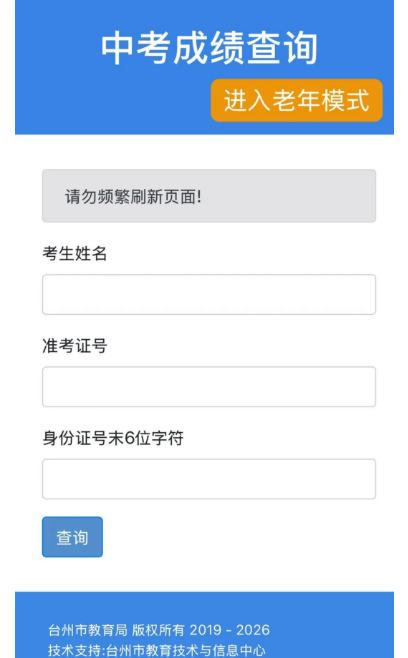Viewport: 408px width, 658px height.
Task: Tap the 身份证号末6位字符 field
Action: 209,479
